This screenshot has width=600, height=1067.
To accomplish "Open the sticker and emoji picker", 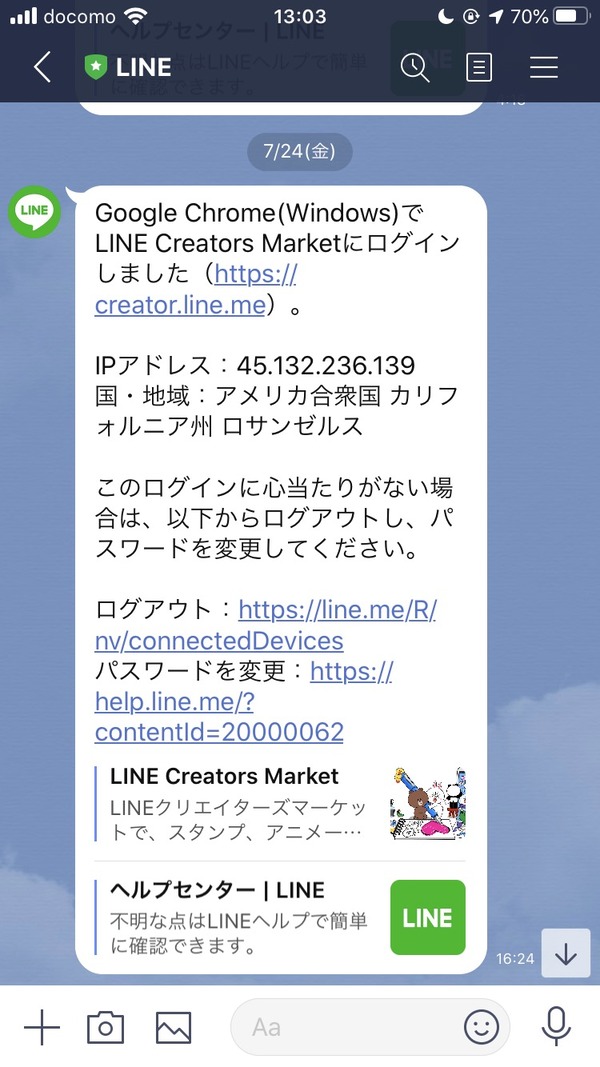I will click(x=482, y=1027).
